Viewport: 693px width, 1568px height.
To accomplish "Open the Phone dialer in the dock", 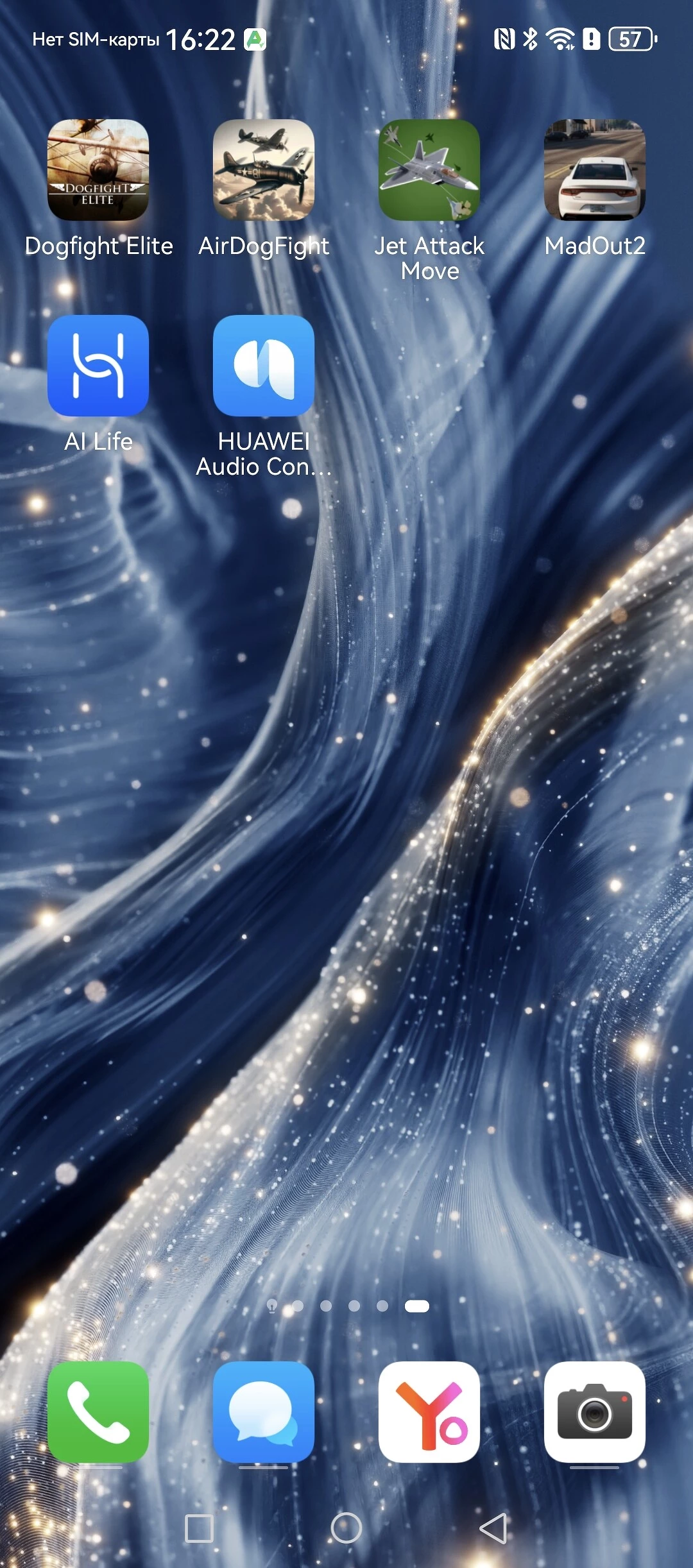I will point(98,1411).
